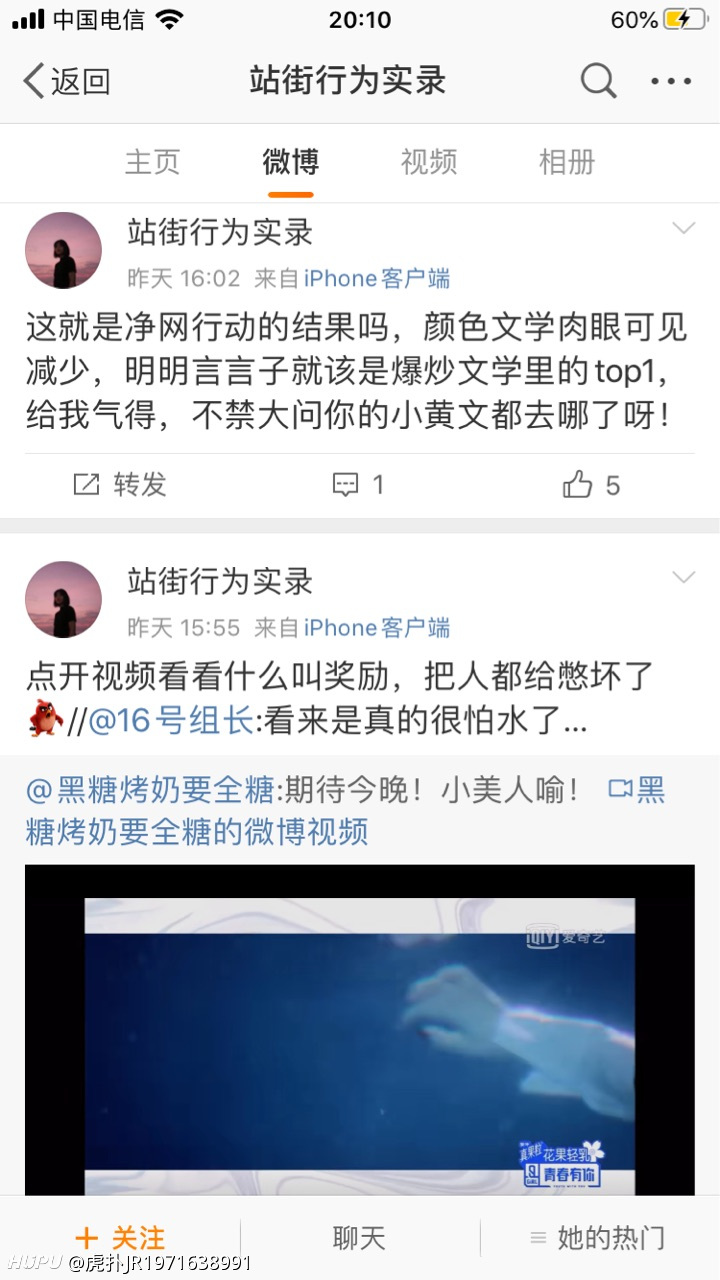Play the embedded video thumbnail

(x=360, y=1030)
